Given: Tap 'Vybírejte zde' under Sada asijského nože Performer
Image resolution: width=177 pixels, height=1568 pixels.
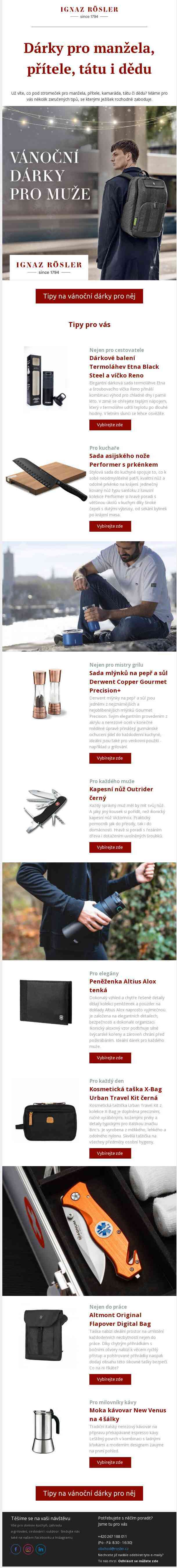Looking at the screenshot, I should point(110,525).
